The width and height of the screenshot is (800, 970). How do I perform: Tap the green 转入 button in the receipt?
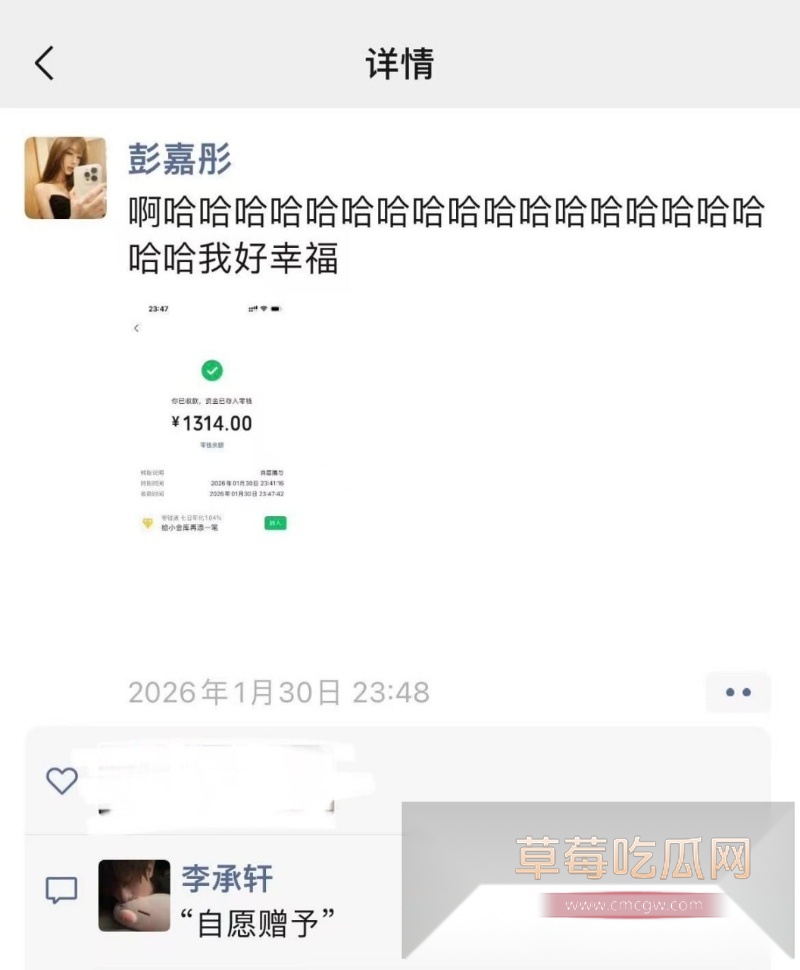click(275, 523)
